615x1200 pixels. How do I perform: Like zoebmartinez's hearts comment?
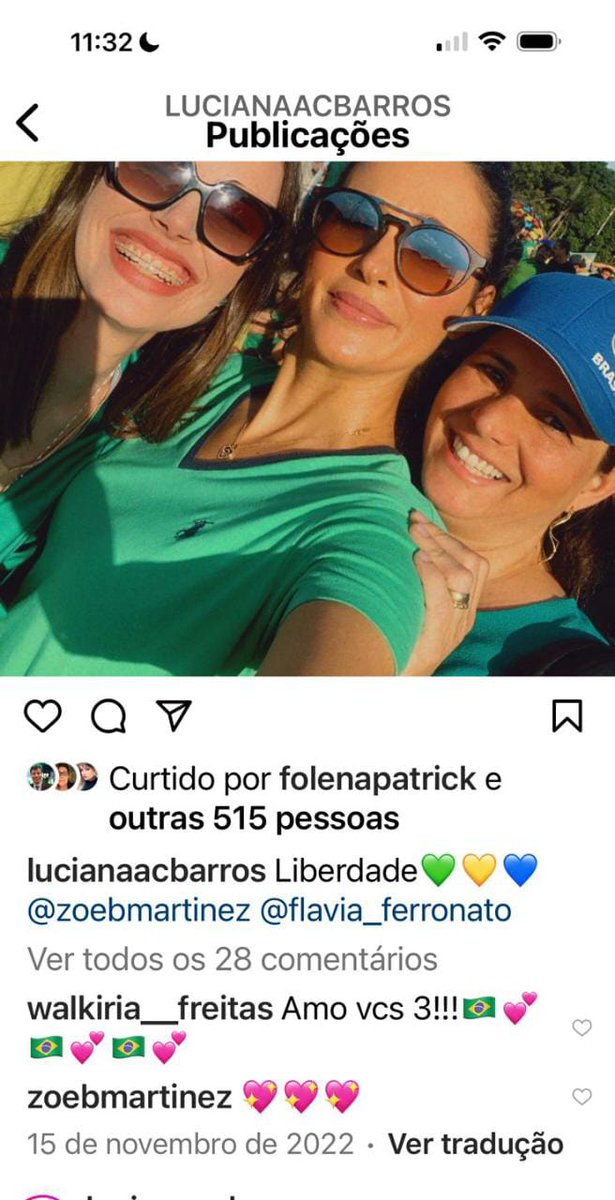pyautogui.click(x=581, y=1097)
